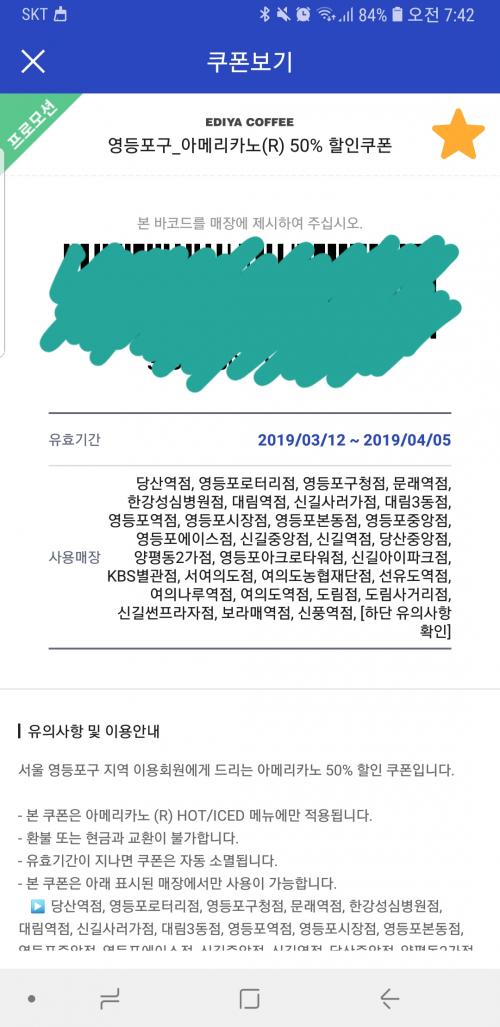Tap the system home button

pyautogui.click(x=250, y=999)
